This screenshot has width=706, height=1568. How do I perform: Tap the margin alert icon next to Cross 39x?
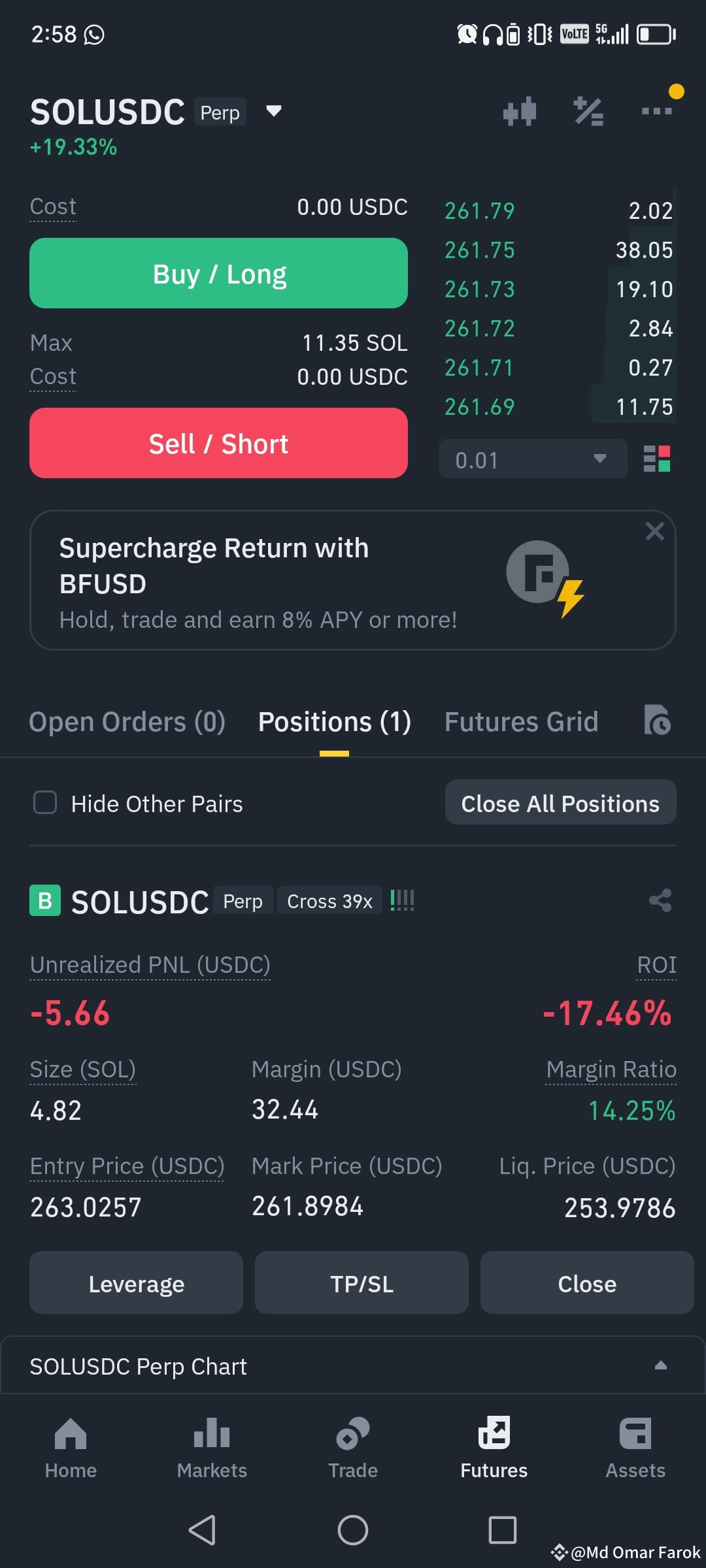coord(401,900)
